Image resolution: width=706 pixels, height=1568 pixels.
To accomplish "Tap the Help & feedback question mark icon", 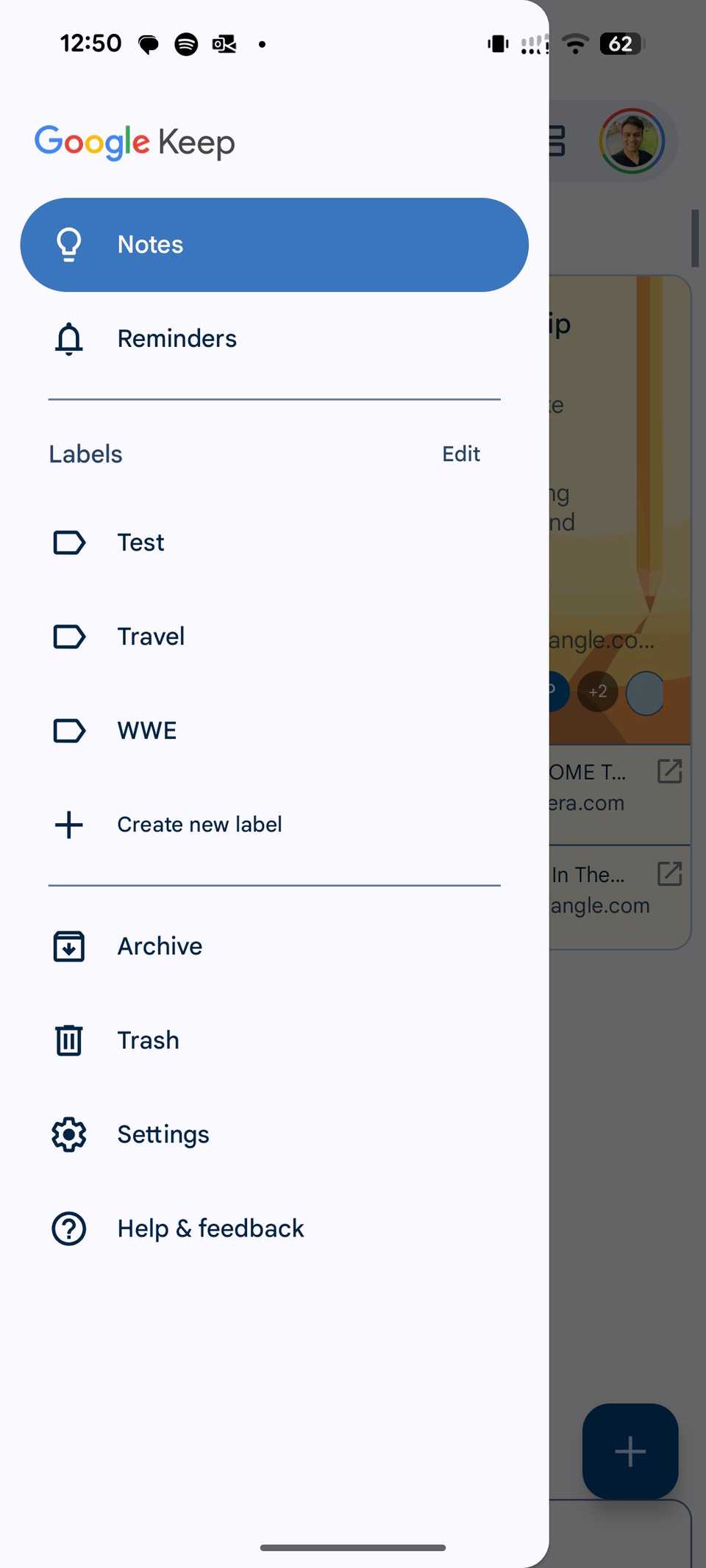I will (x=68, y=1228).
